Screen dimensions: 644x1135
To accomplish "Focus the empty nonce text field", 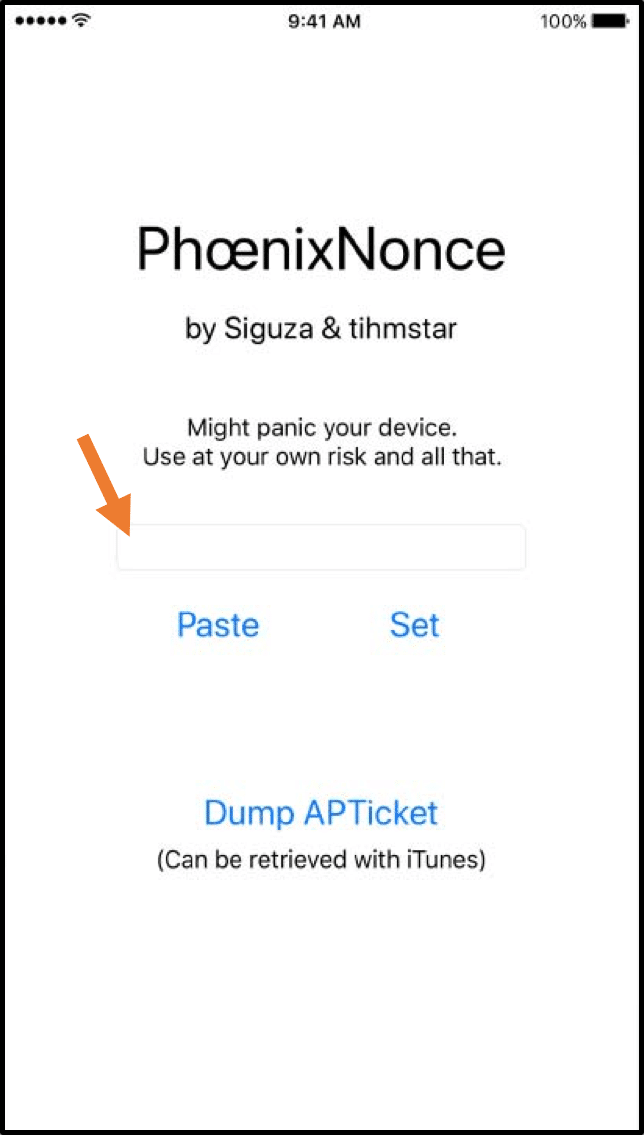I will 321,547.
